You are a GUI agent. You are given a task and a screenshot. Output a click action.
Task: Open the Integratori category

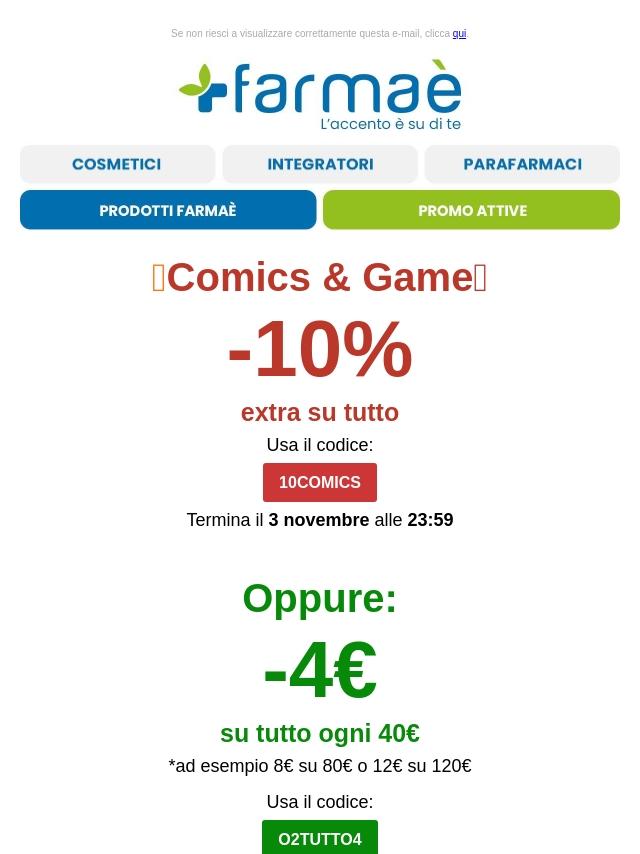320,164
